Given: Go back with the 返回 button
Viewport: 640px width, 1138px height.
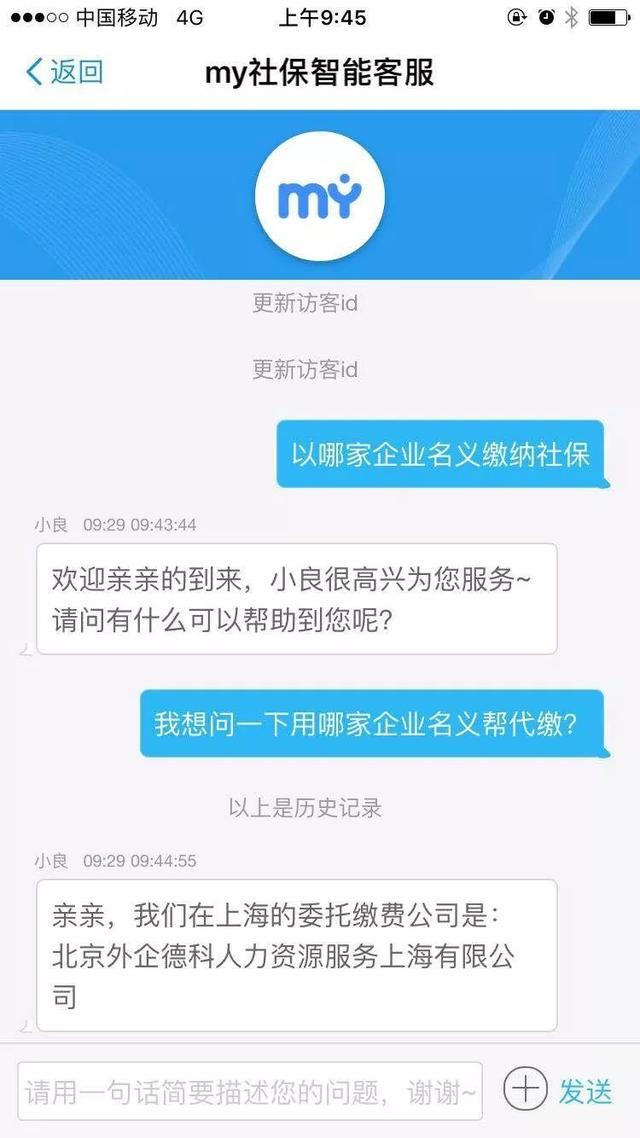Looking at the screenshot, I should point(65,73).
